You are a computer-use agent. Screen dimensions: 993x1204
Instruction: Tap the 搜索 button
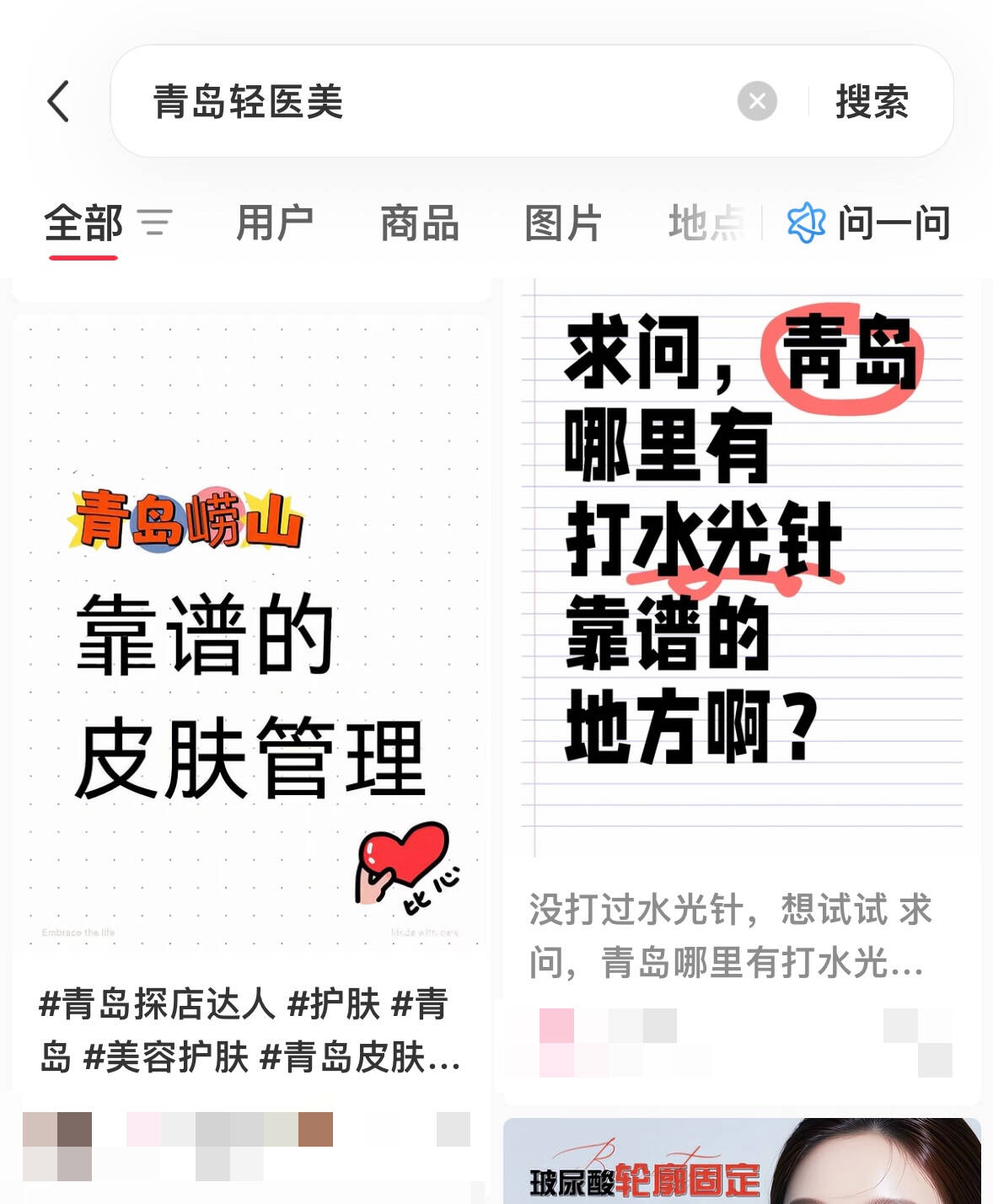[x=872, y=102]
